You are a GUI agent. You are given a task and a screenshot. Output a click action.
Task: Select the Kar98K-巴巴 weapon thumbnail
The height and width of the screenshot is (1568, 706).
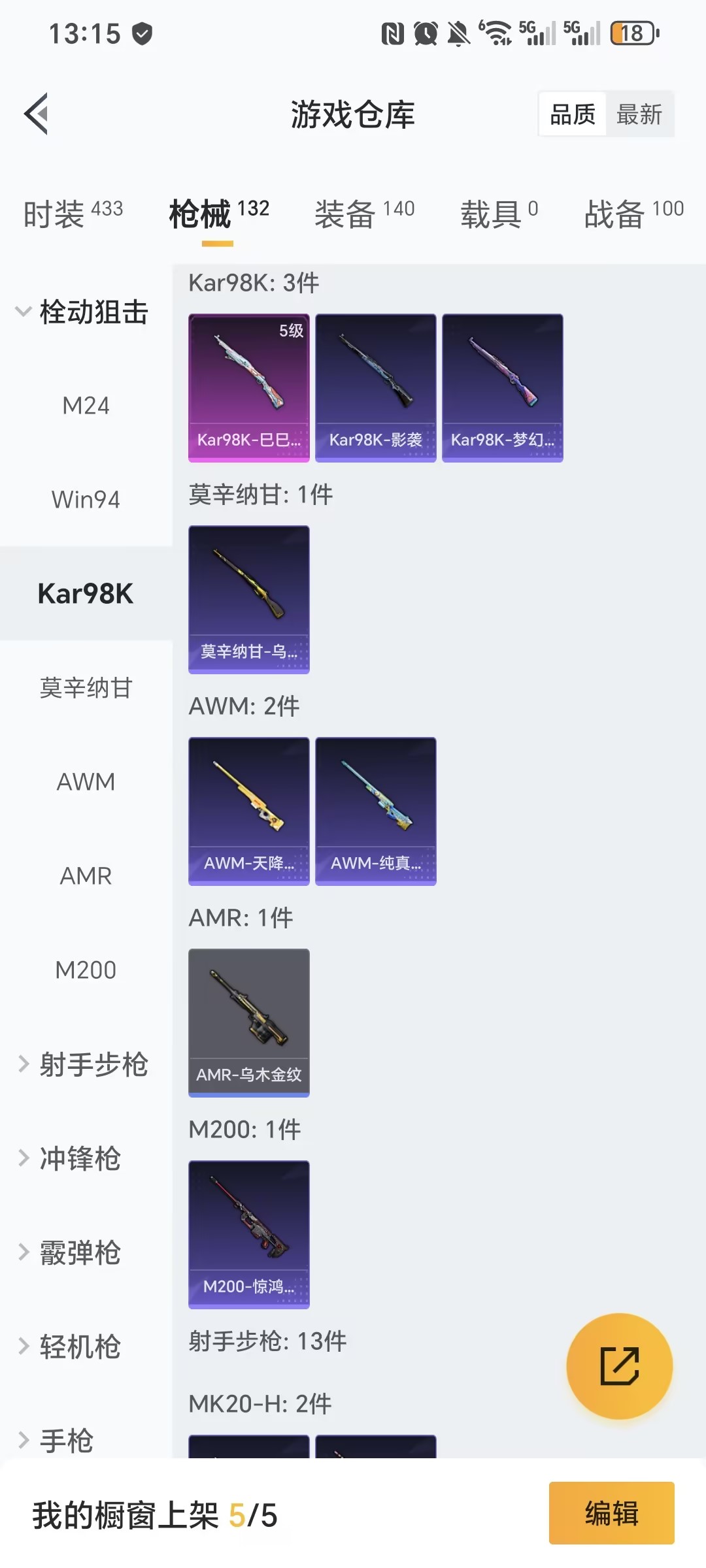tap(248, 387)
